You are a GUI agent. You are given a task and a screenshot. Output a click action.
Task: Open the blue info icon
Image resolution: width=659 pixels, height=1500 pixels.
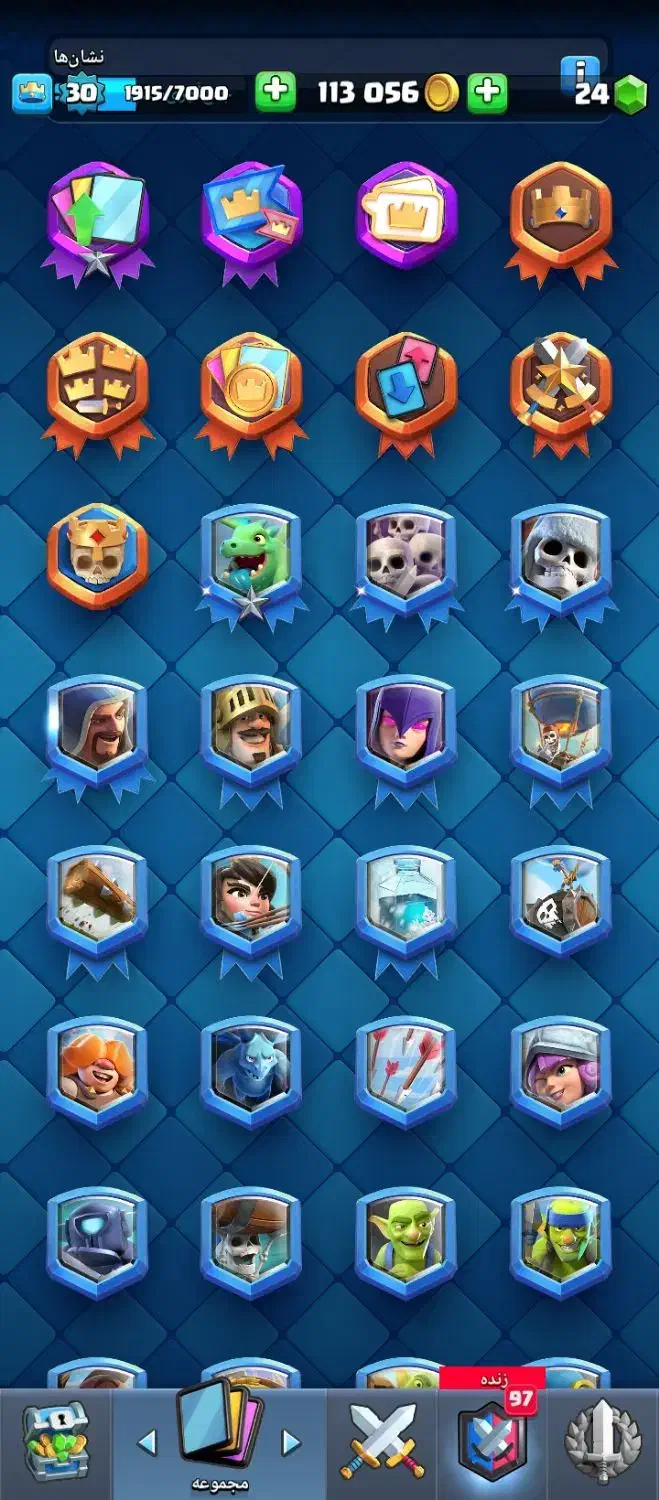(580, 71)
